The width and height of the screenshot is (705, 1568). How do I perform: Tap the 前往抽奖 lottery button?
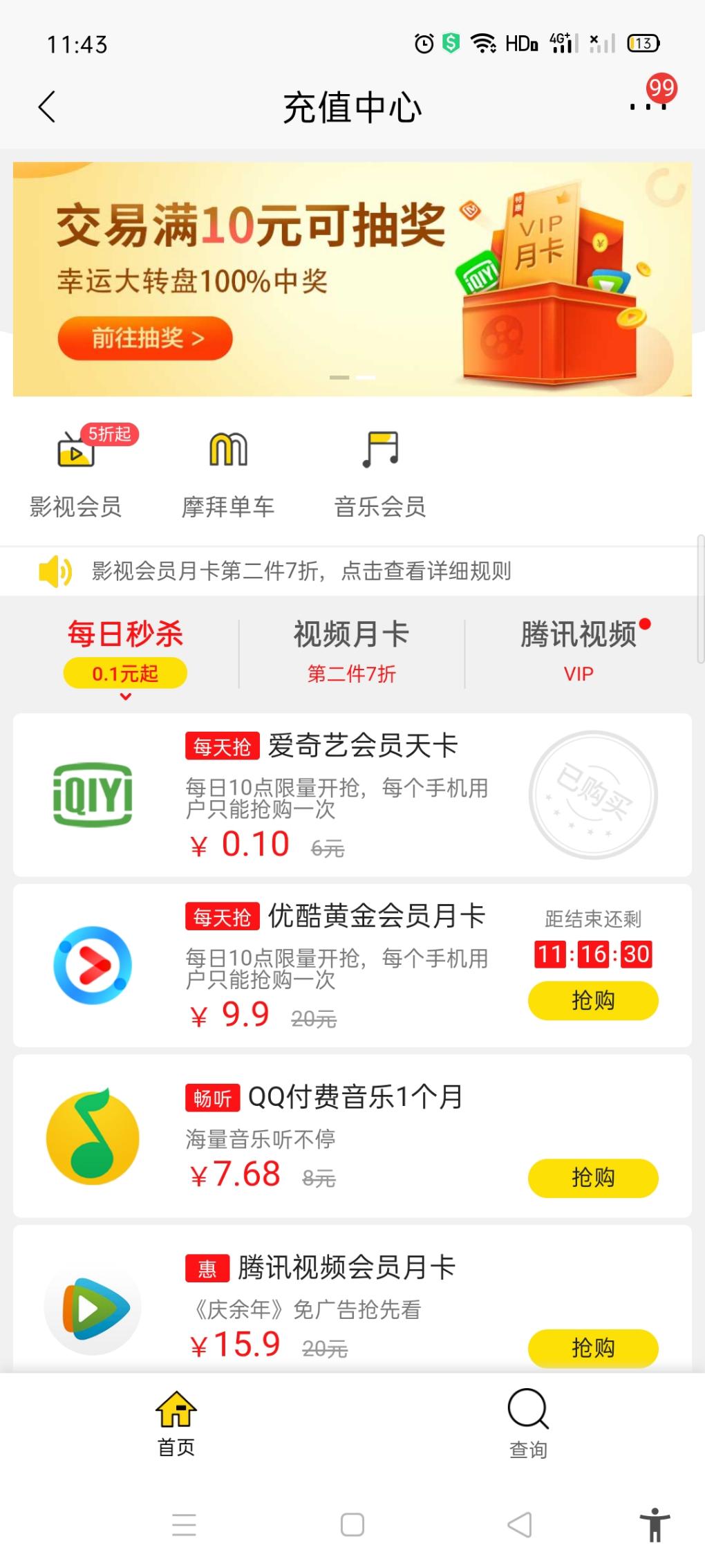pyautogui.click(x=144, y=338)
